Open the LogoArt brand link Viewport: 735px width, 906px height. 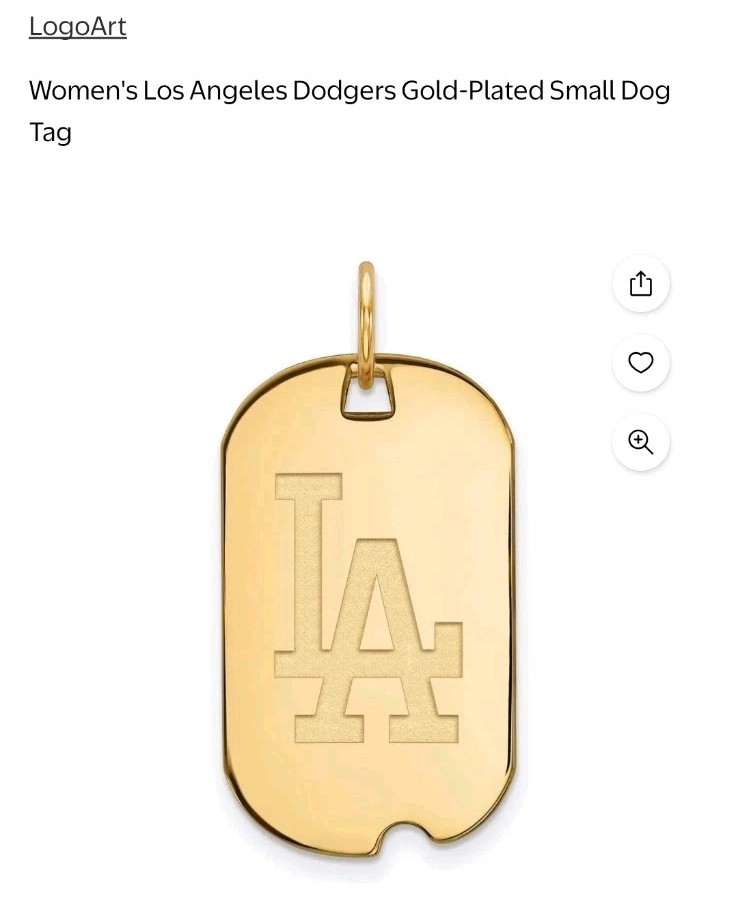77,27
